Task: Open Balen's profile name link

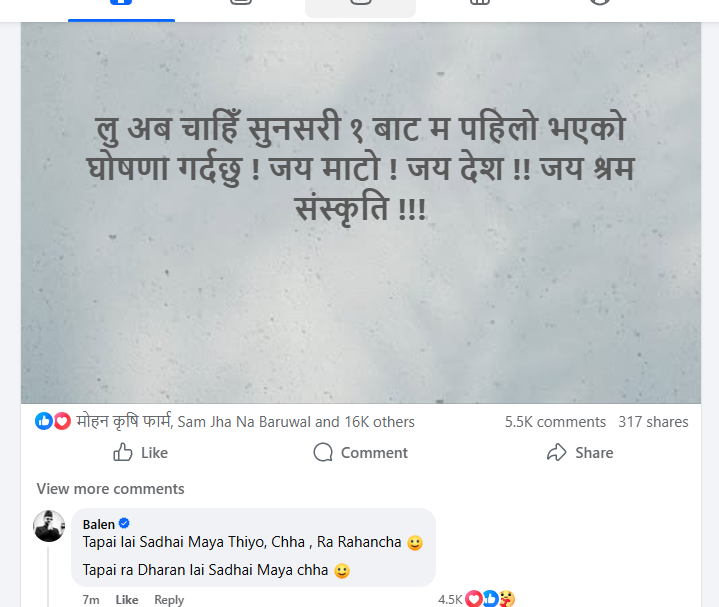Action: [x=98, y=524]
